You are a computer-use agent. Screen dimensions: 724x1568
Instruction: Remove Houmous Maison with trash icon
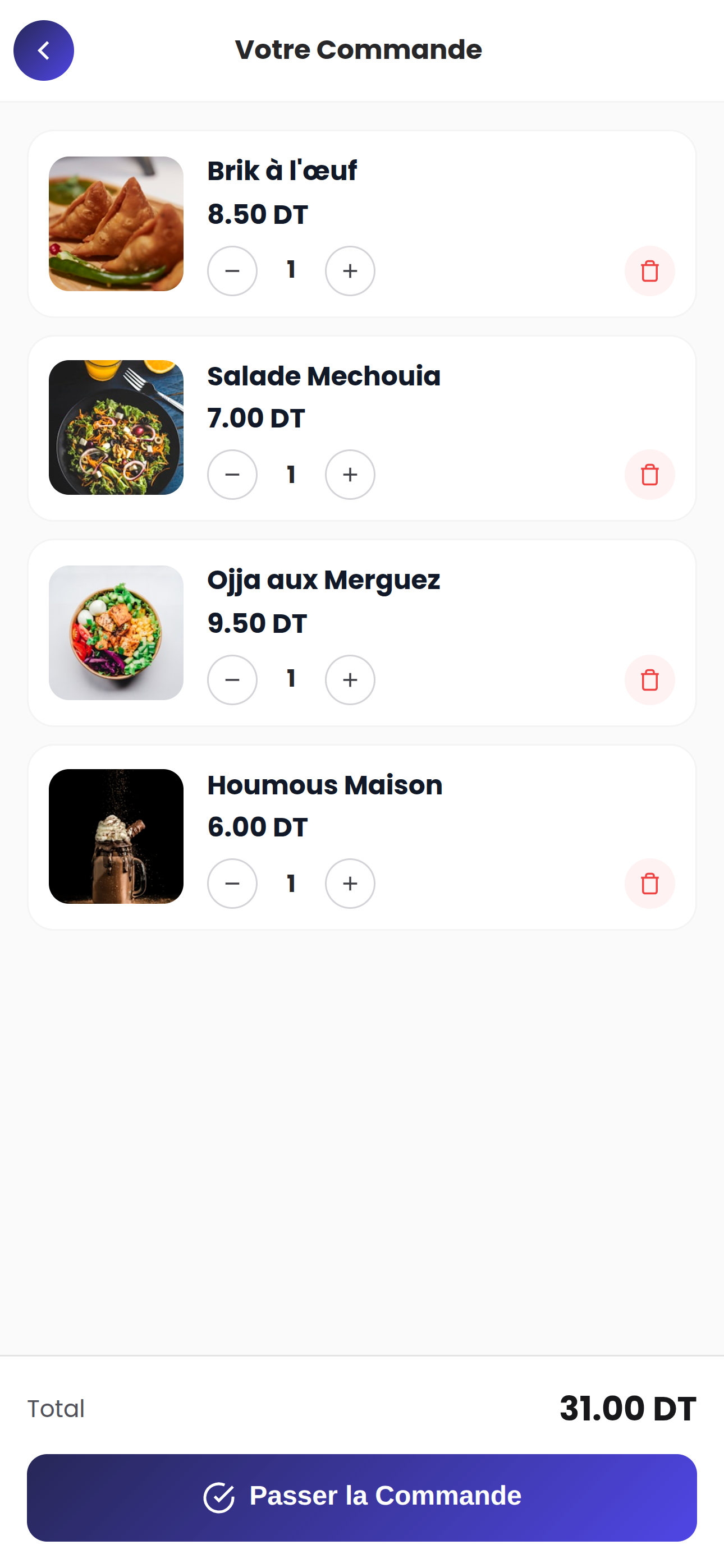click(x=650, y=884)
